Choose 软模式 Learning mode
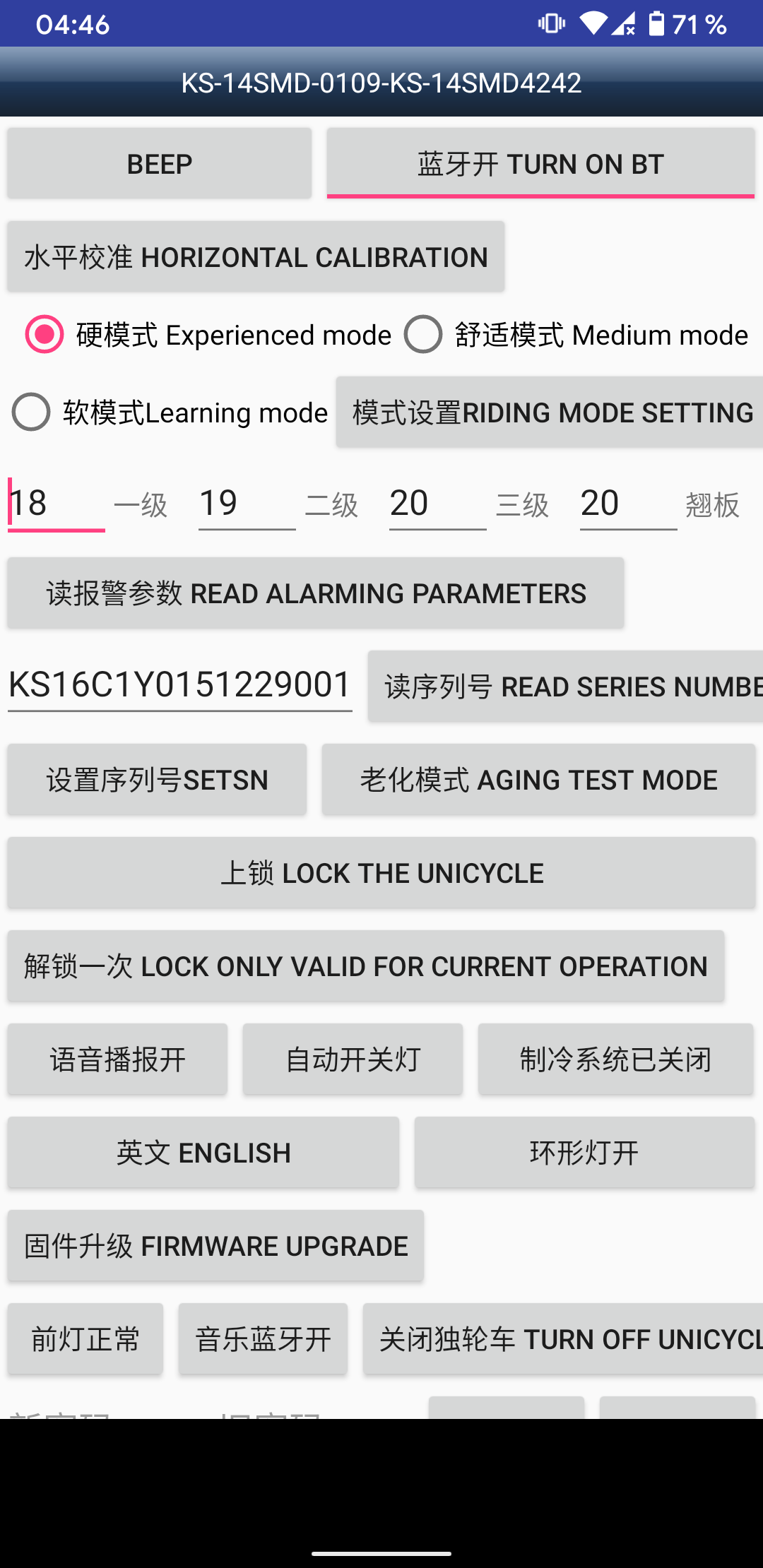Screen dimensions: 763x1568 (170, 412)
